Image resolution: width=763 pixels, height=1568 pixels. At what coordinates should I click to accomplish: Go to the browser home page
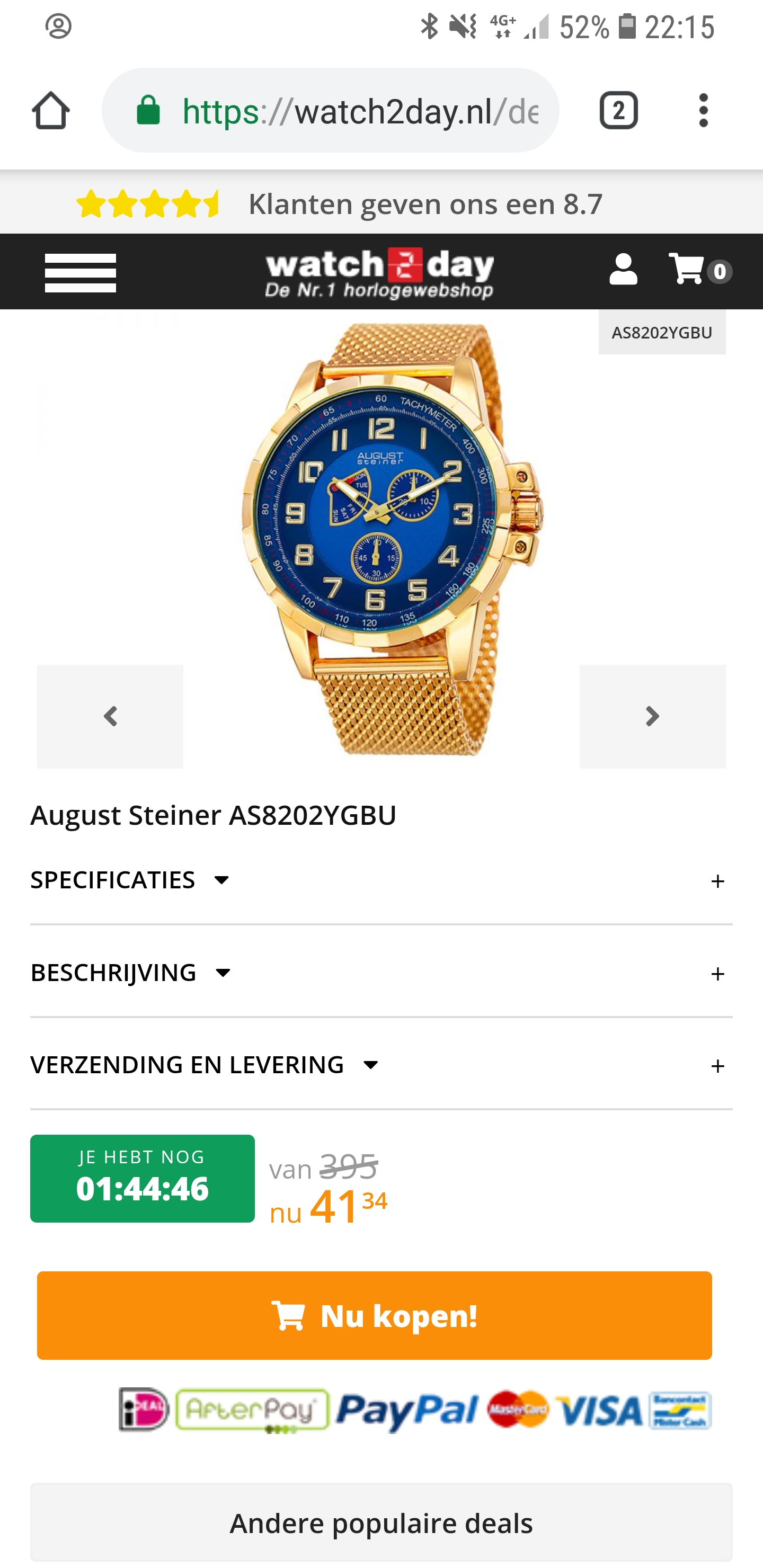tap(50, 111)
